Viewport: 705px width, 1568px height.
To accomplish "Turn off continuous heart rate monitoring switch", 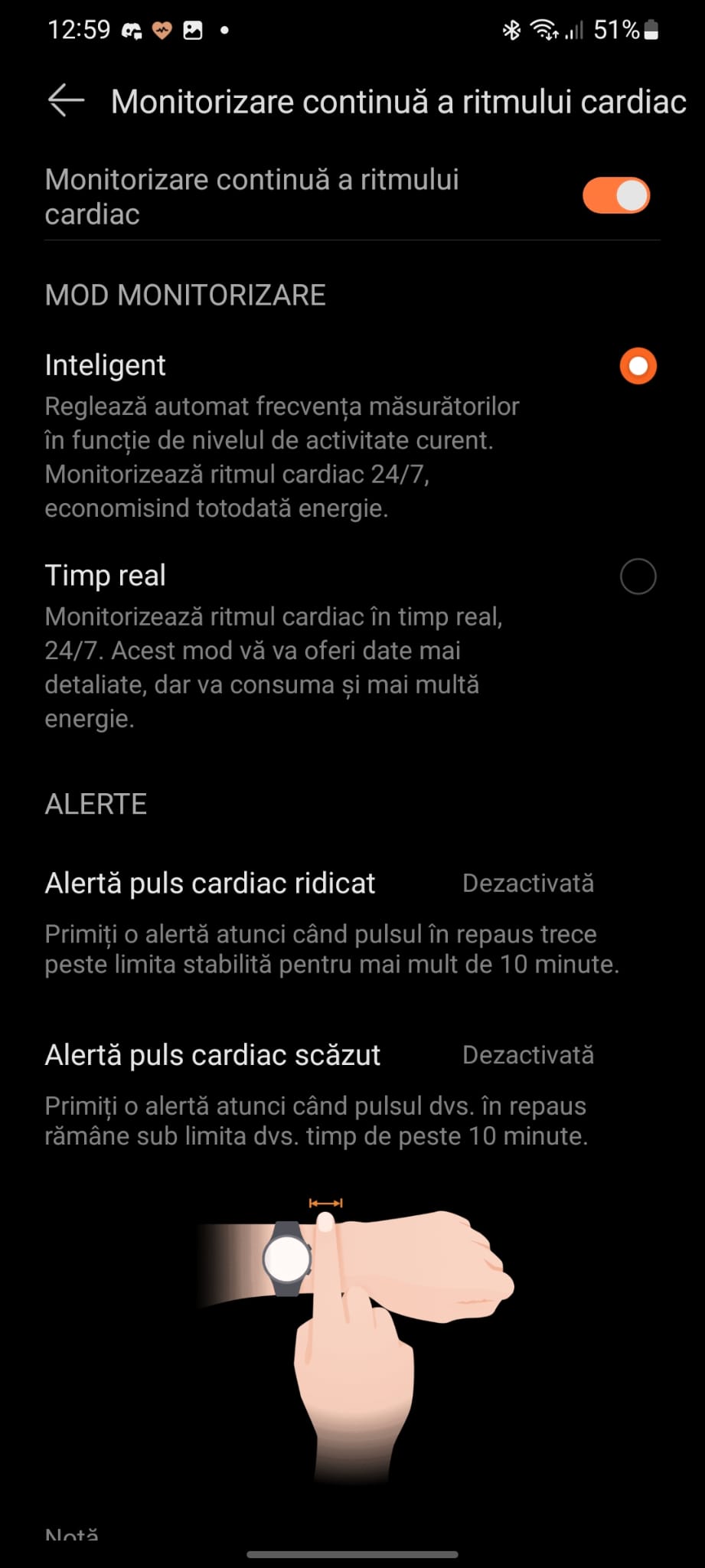I will click(615, 196).
